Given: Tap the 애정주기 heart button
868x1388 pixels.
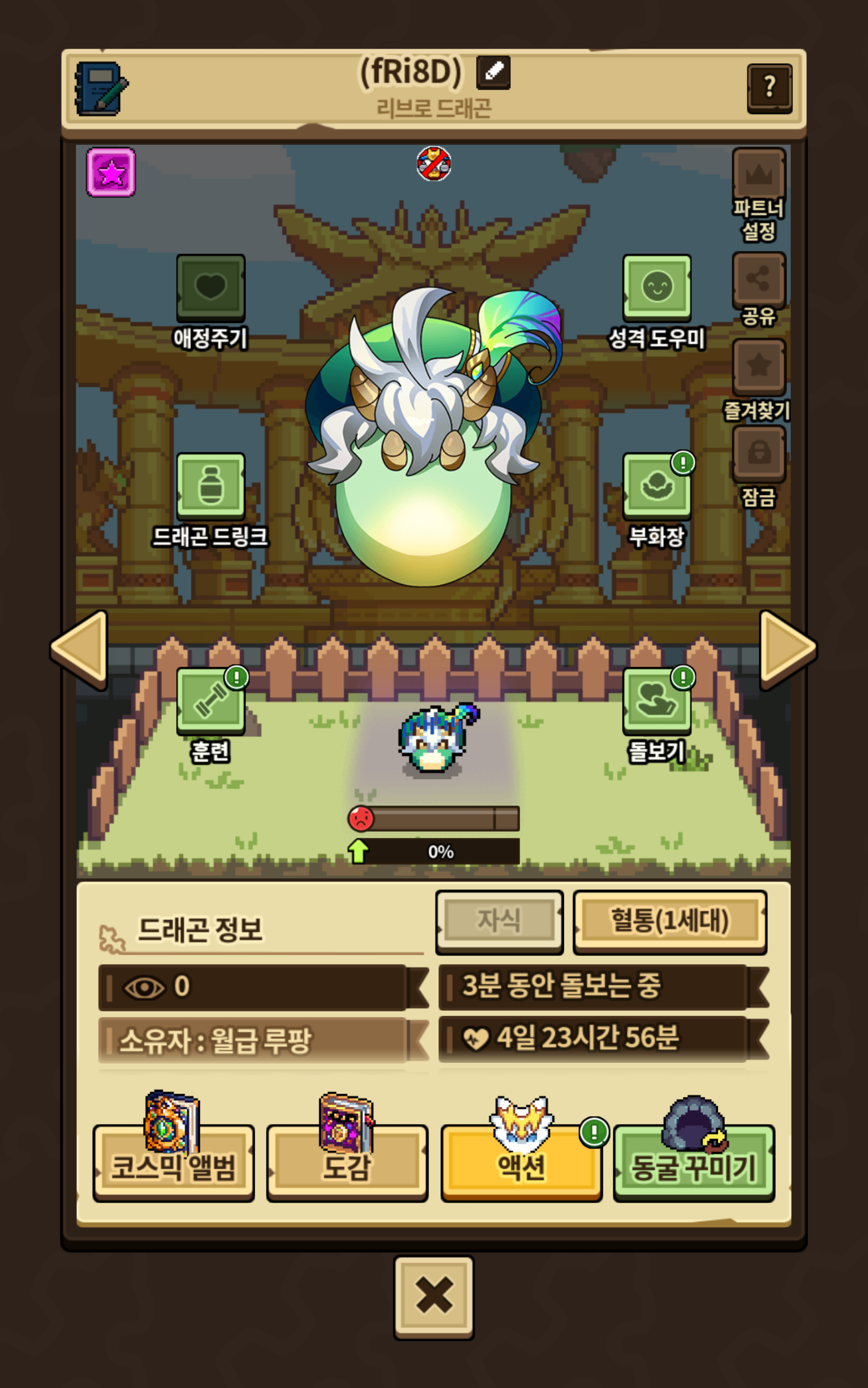Looking at the screenshot, I should pyautogui.click(x=211, y=287).
